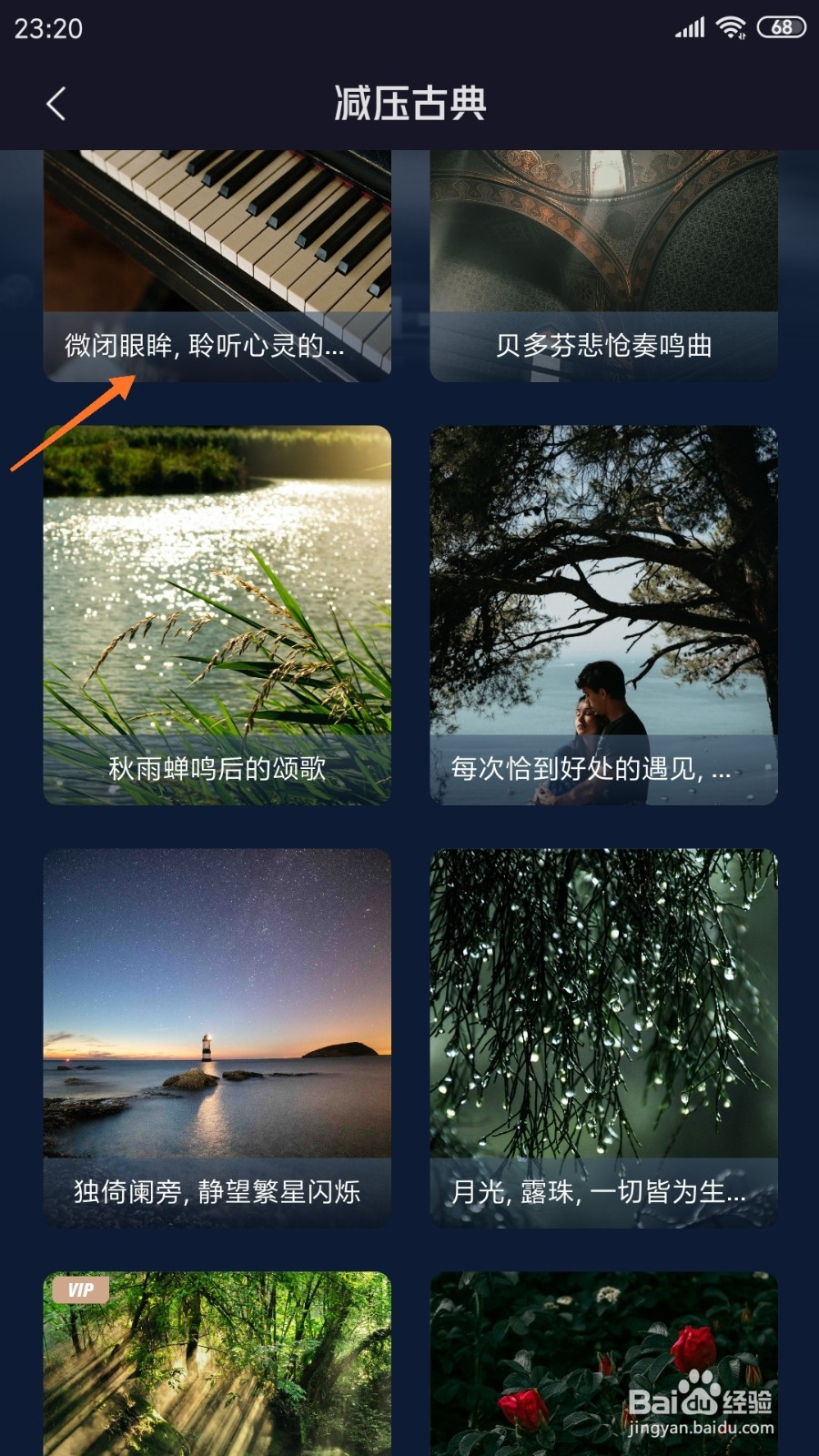Open the 月光, 露珠, 一切皆为生... card
Screen dimensions: 819x1456
tap(603, 1038)
